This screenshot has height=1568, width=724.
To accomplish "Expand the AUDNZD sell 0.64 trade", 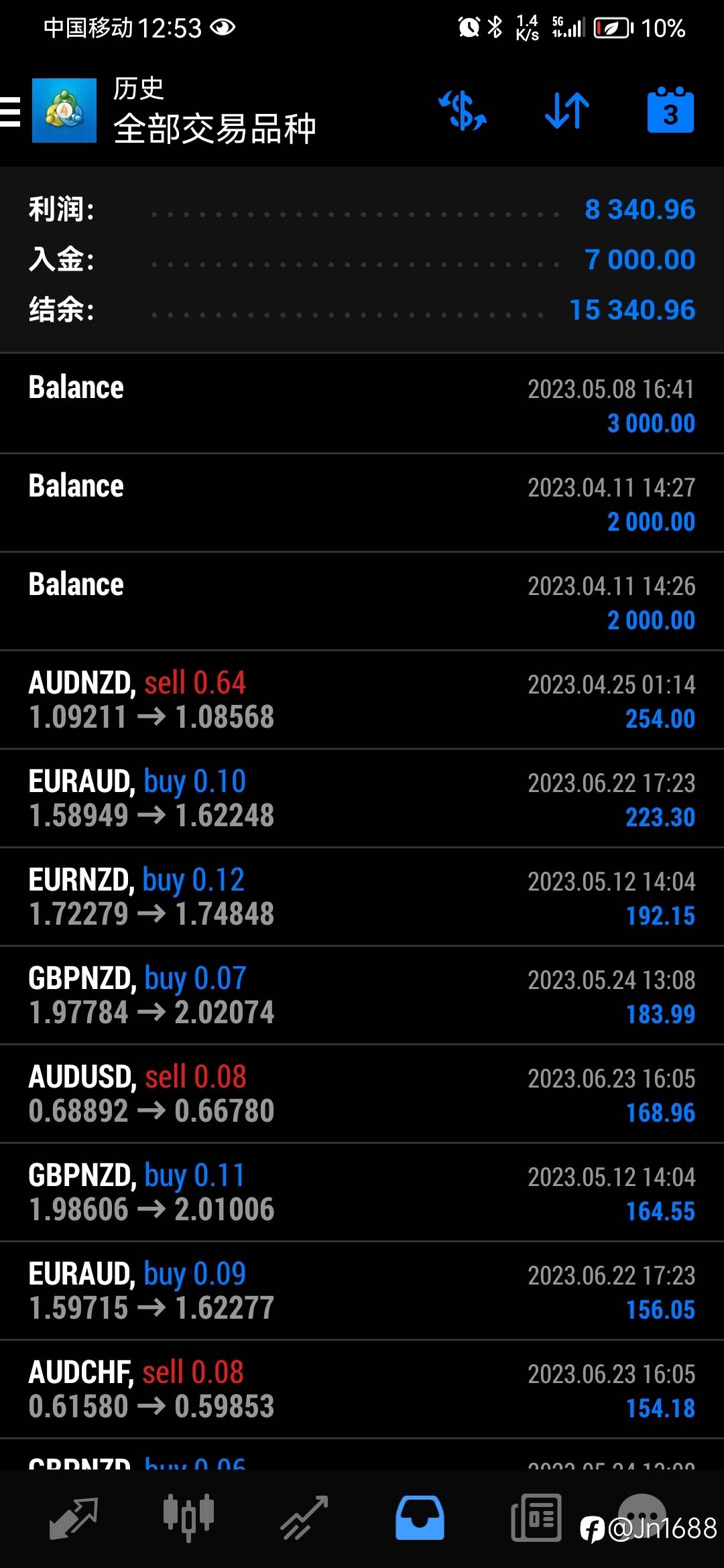I will click(x=362, y=700).
